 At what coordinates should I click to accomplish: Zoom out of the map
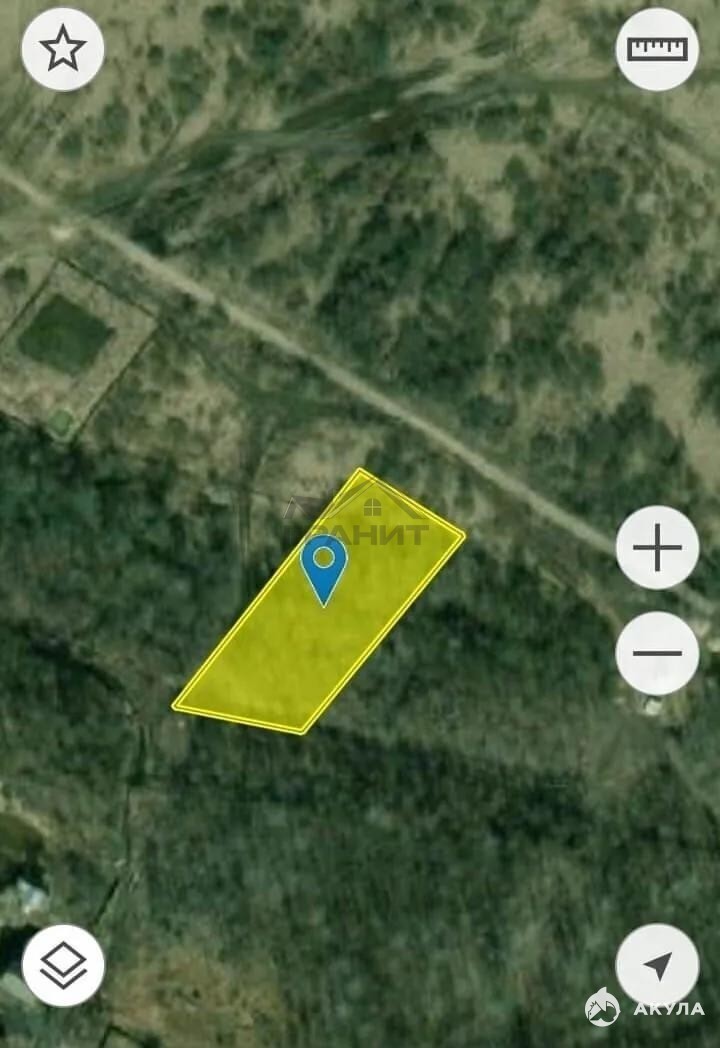tap(657, 654)
